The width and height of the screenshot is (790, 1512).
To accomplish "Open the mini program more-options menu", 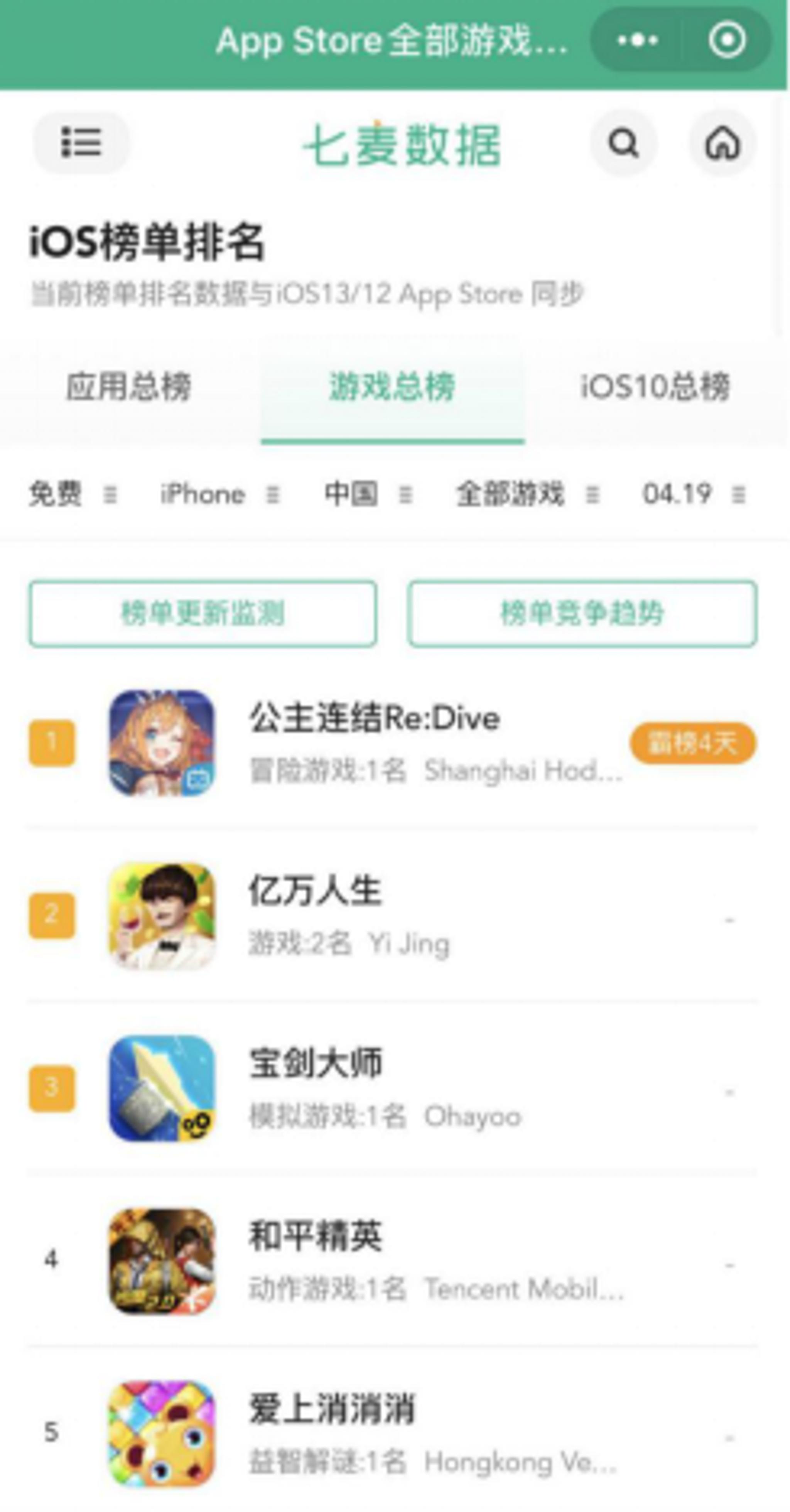I will [637, 40].
